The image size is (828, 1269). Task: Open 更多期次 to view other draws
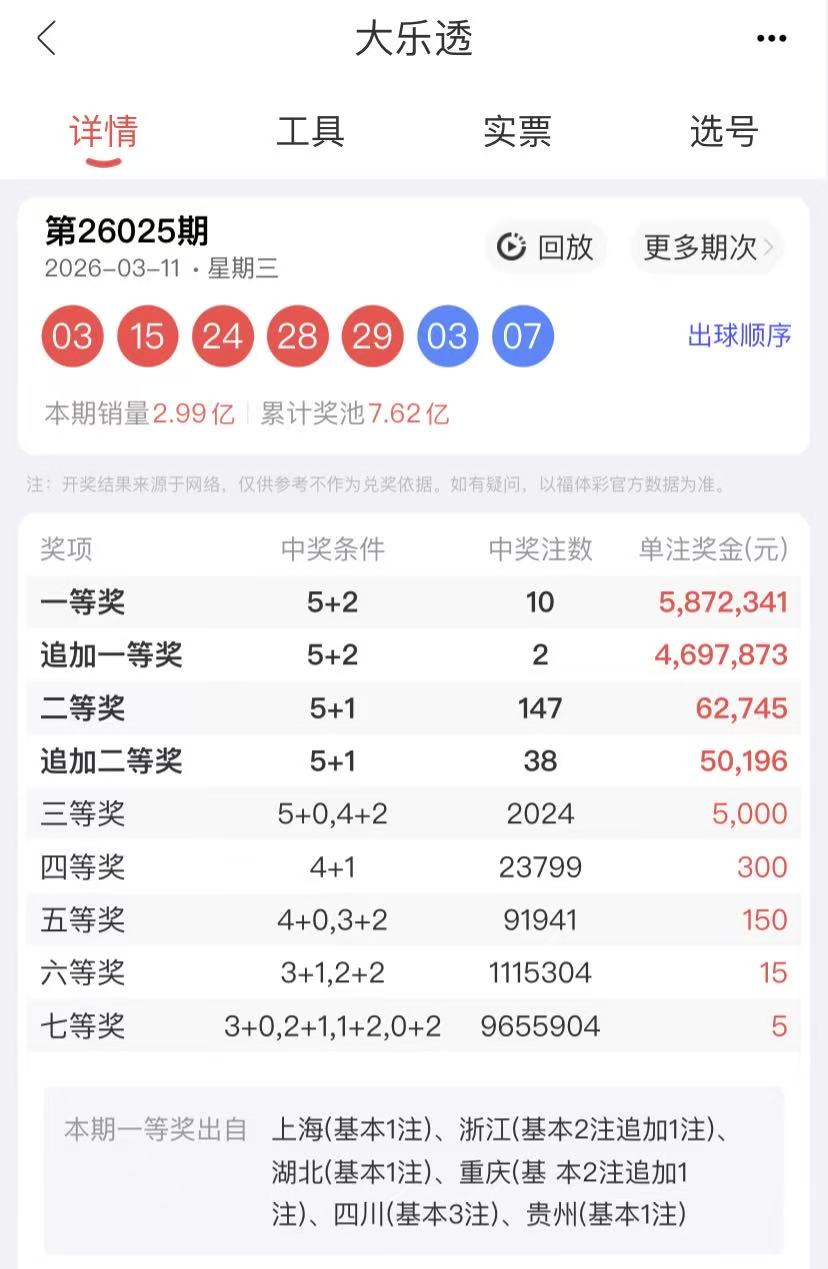tap(707, 247)
